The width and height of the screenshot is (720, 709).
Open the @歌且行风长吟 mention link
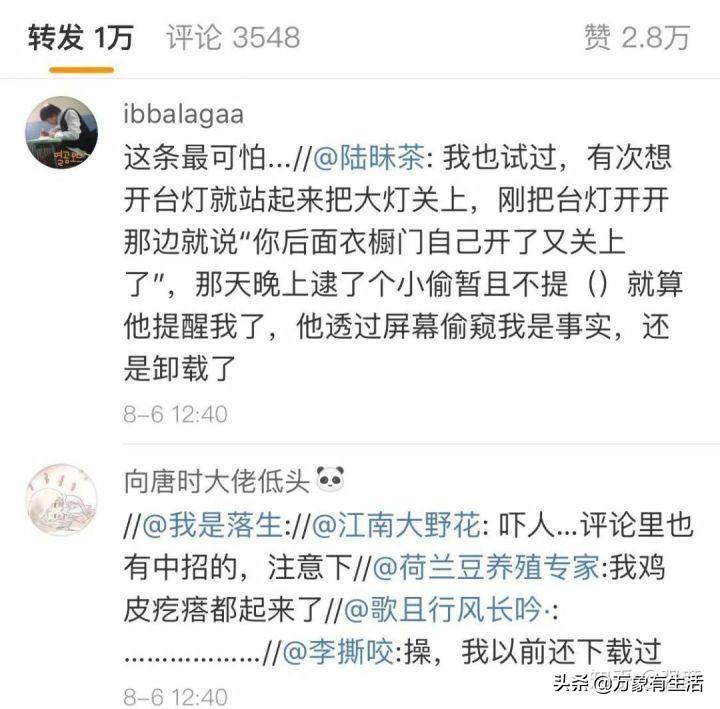[447, 610]
